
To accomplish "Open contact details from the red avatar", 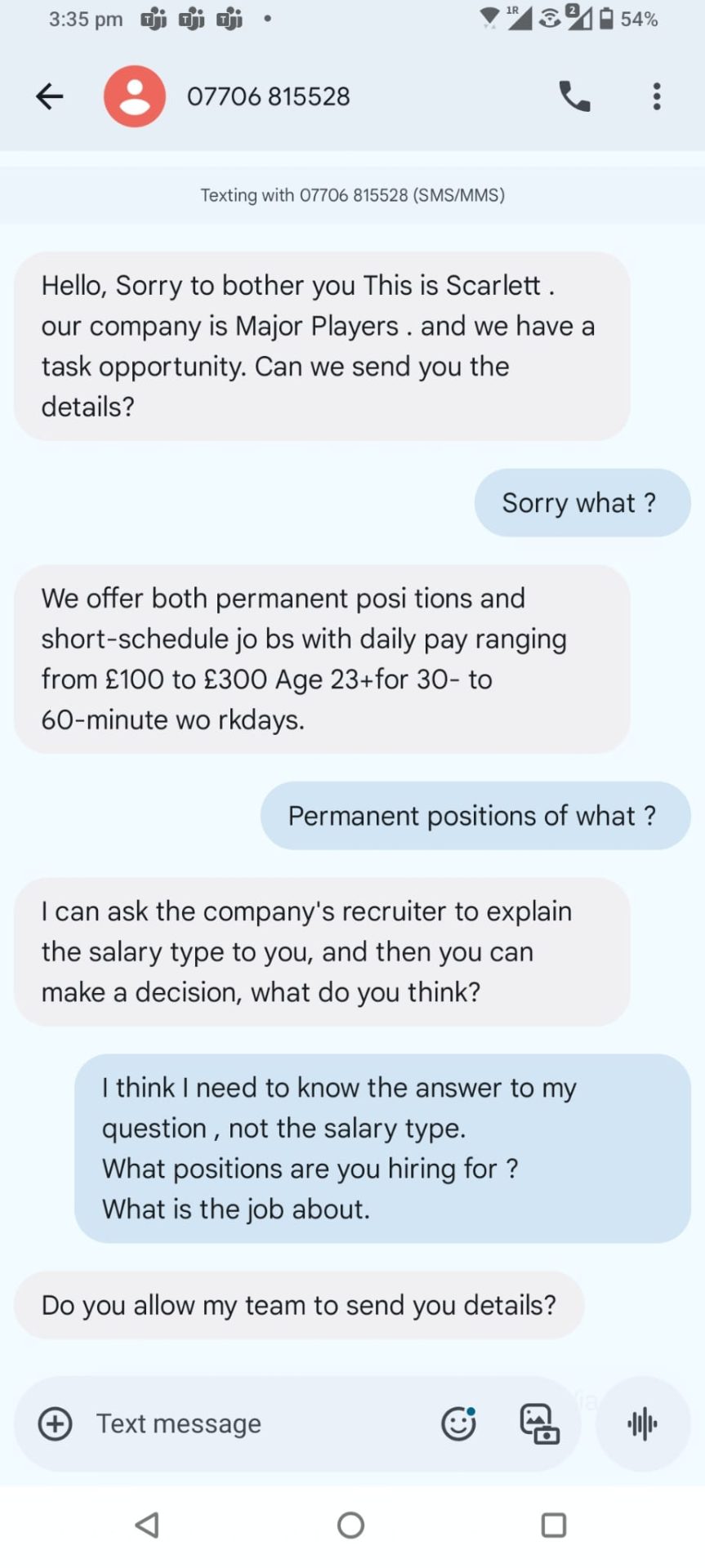I will [x=135, y=96].
